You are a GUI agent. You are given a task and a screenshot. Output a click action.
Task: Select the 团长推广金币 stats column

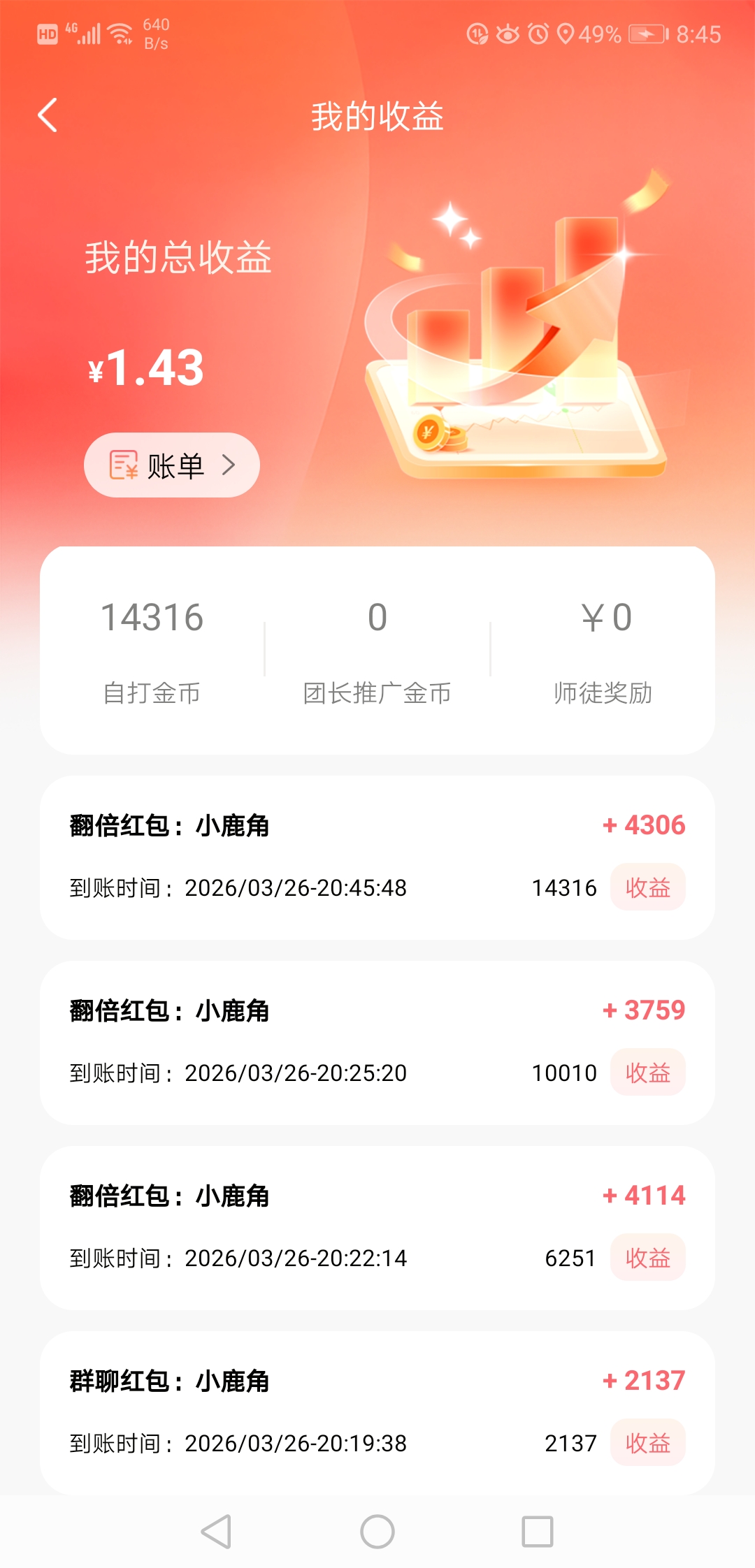pyautogui.click(x=377, y=650)
